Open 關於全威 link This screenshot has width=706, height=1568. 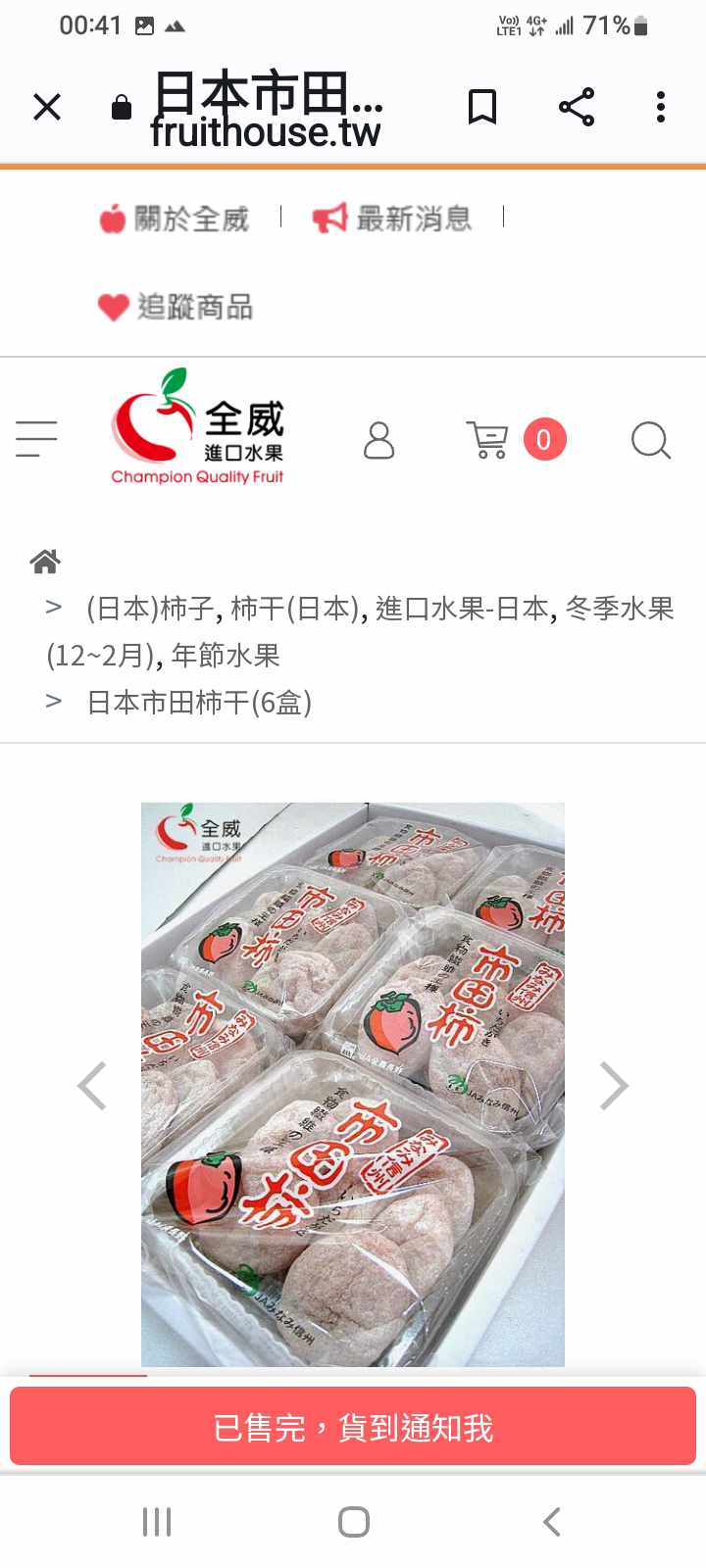tap(175, 219)
